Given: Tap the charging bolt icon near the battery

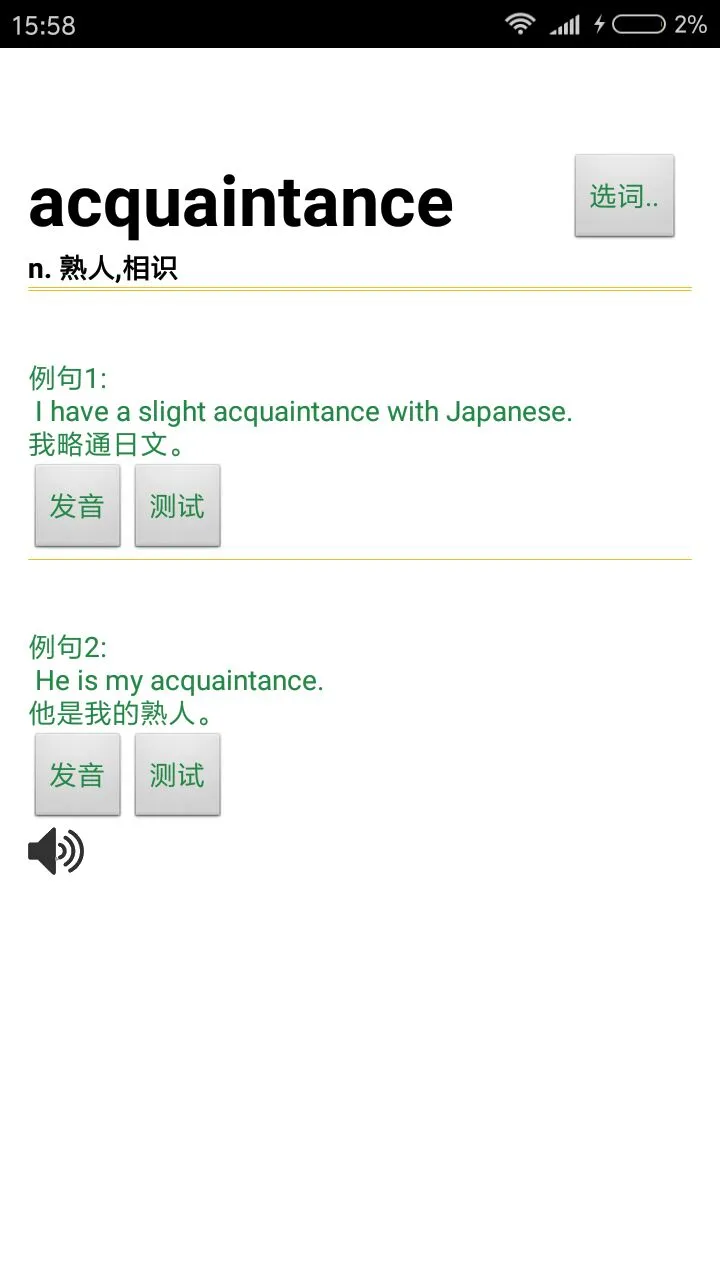Looking at the screenshot, I should pyautogui.click(x=601, y=23).
